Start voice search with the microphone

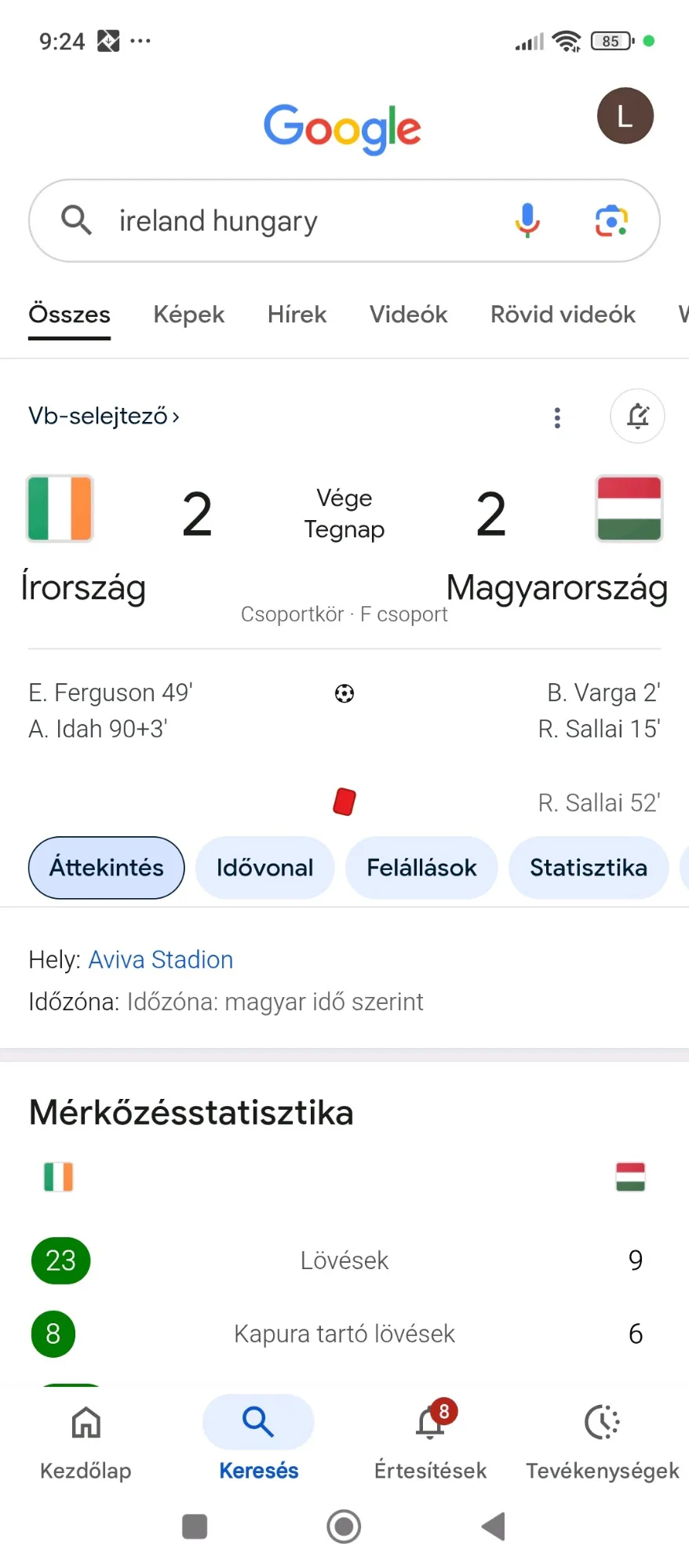[x=527, y=220]
